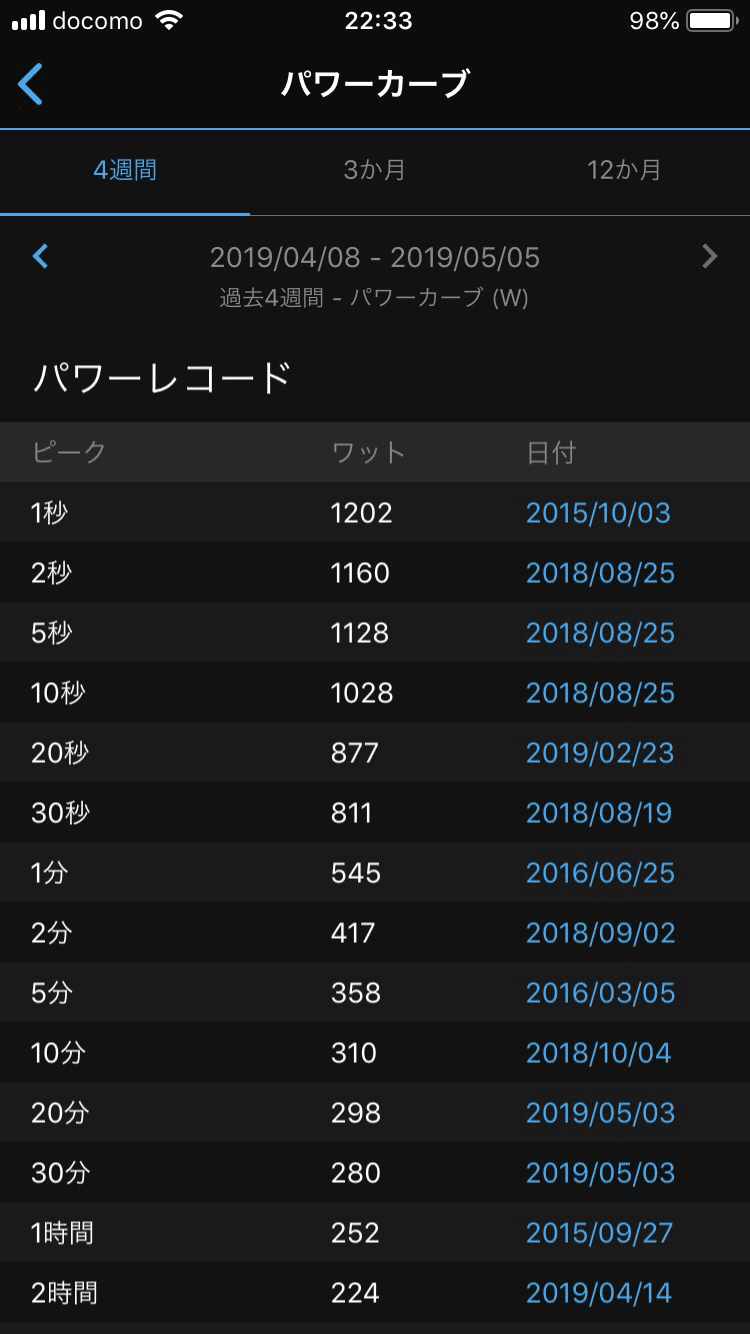Screen dimensions: 750x1334
Task: Switch to the 3か月 tab
Action: 374,170
